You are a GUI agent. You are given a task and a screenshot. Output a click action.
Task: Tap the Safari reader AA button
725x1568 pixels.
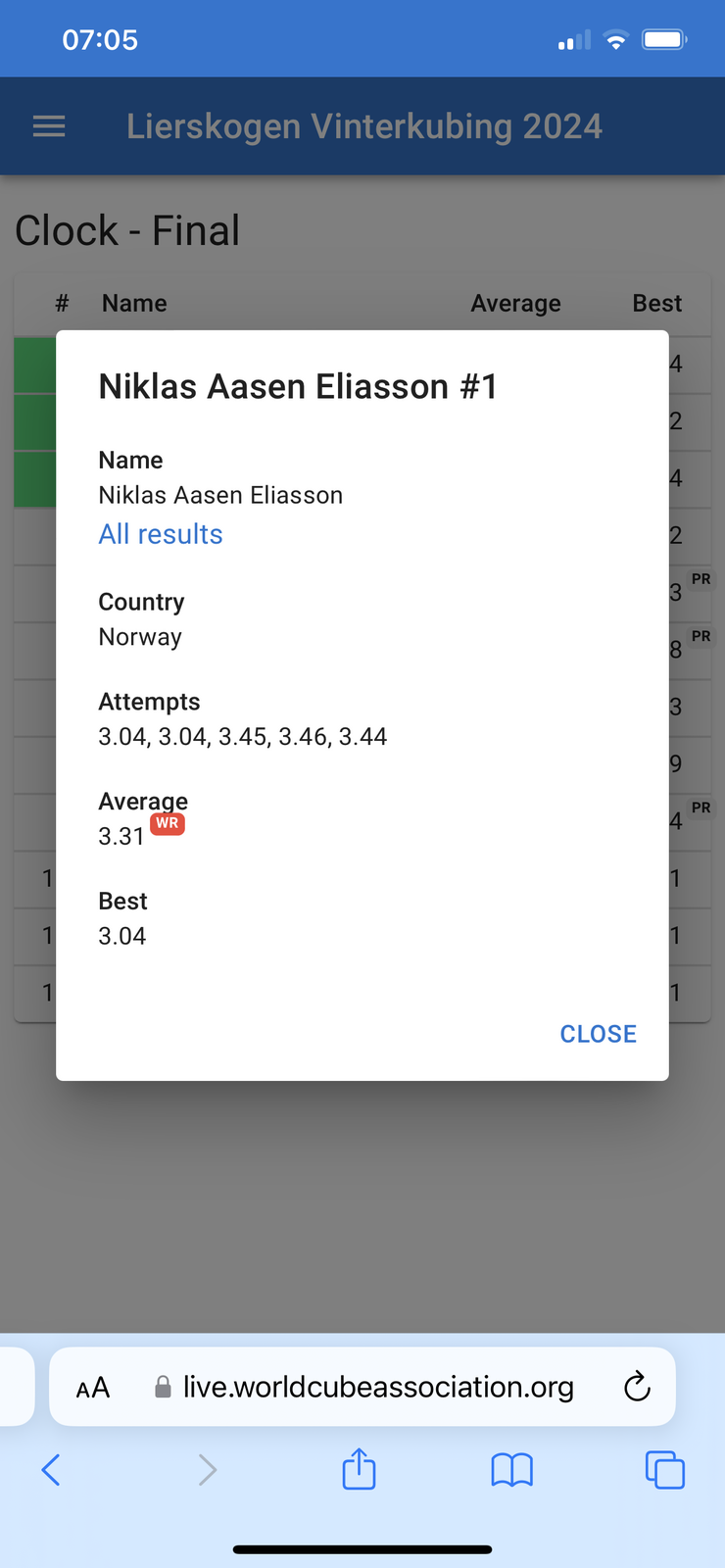click(93, 1388)
